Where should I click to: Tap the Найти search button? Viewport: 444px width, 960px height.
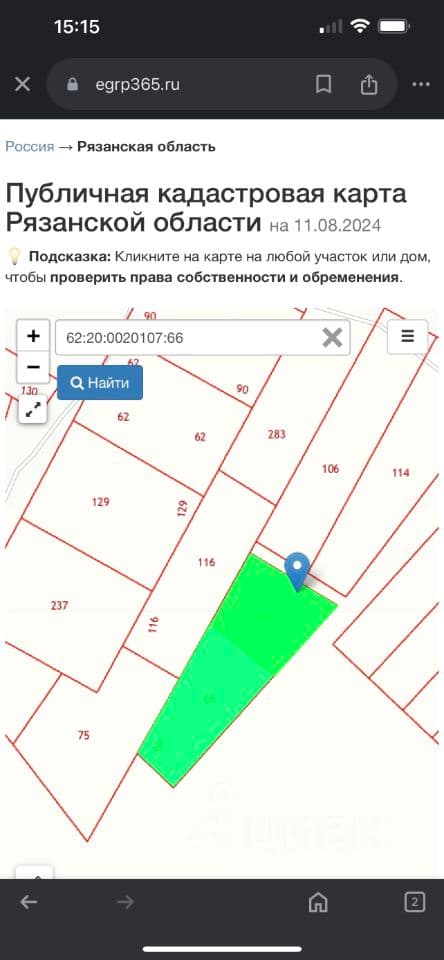[100, 383]
